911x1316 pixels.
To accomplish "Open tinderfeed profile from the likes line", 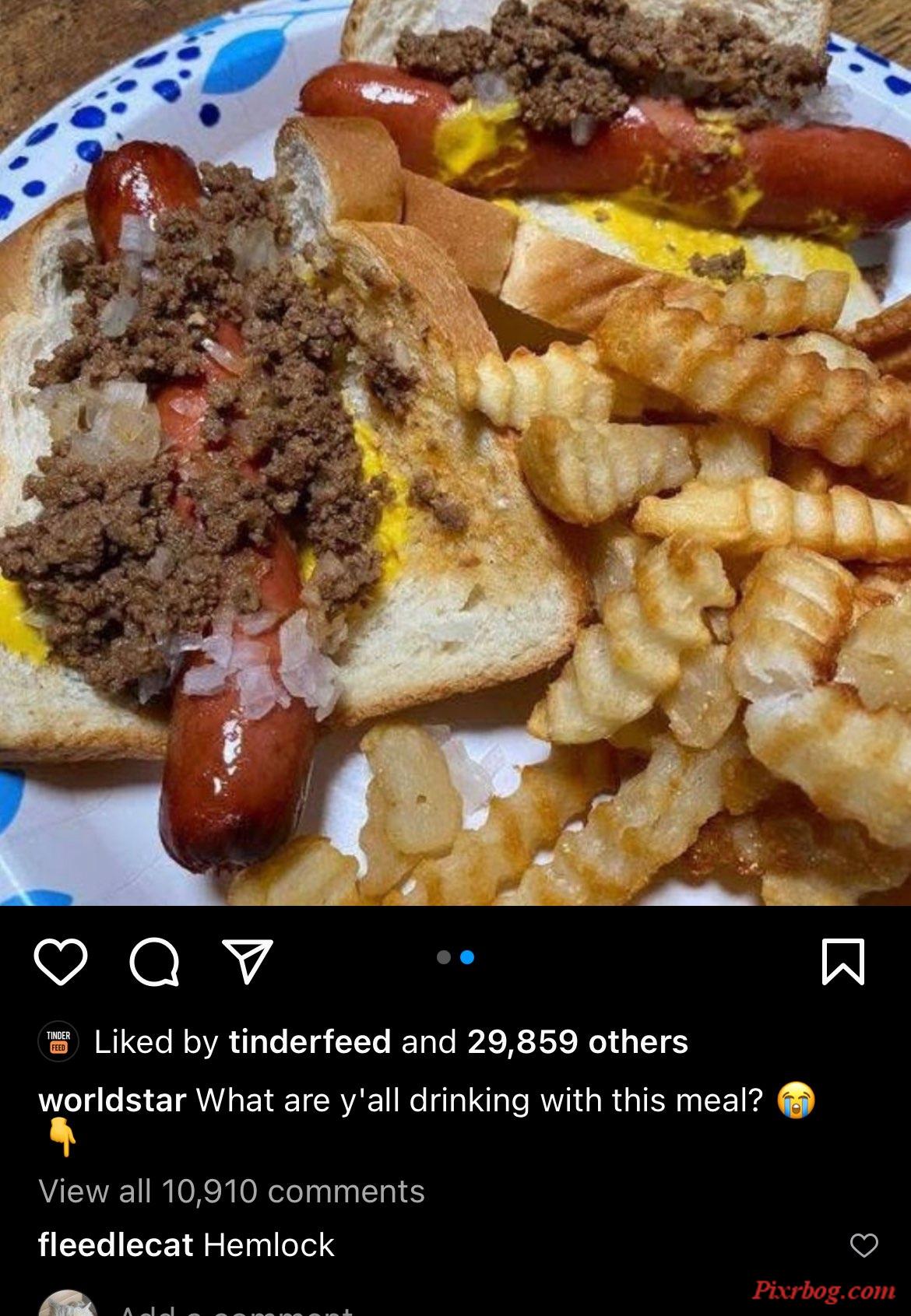I will tap(309, 1042).
